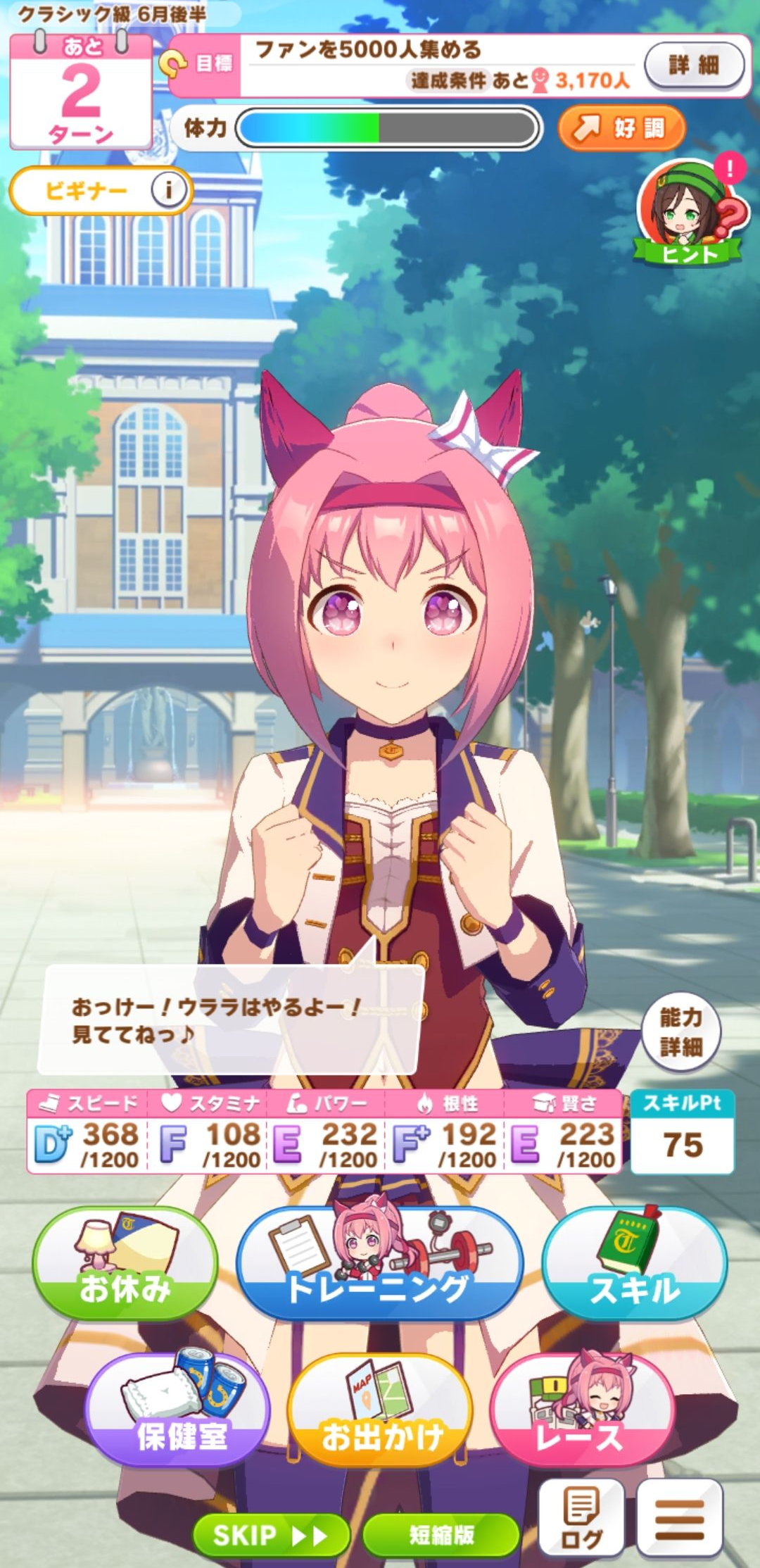Open the スキル skills menu
Screen dimensions: 760x1568
(634, 1262)
